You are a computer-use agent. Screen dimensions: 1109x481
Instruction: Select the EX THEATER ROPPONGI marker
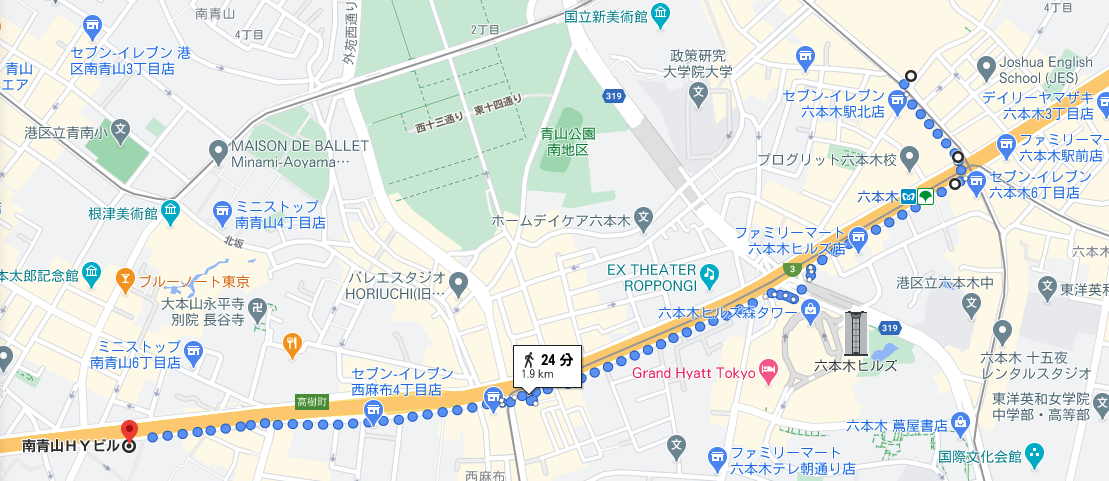(708, 272)
